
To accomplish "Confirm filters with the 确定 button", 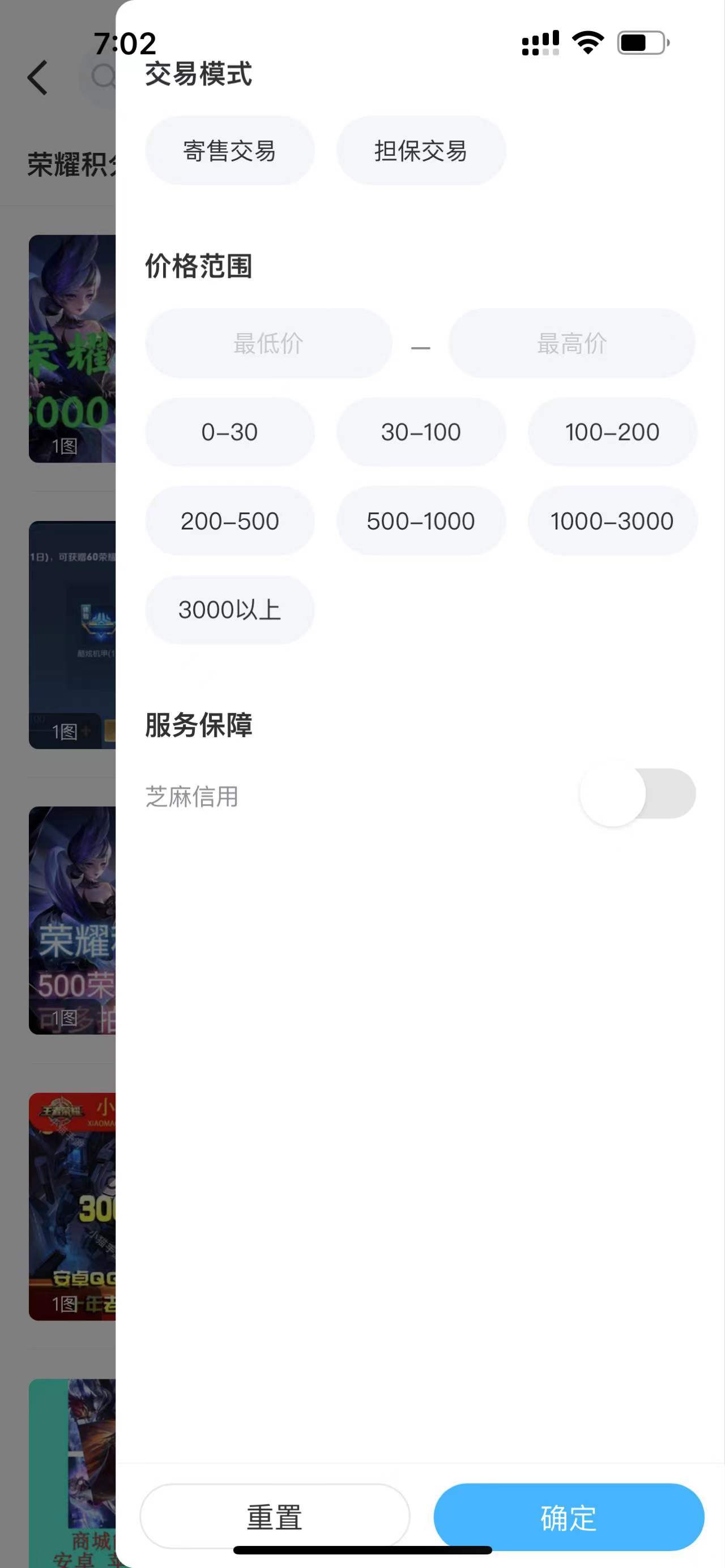I will 569,1517.
